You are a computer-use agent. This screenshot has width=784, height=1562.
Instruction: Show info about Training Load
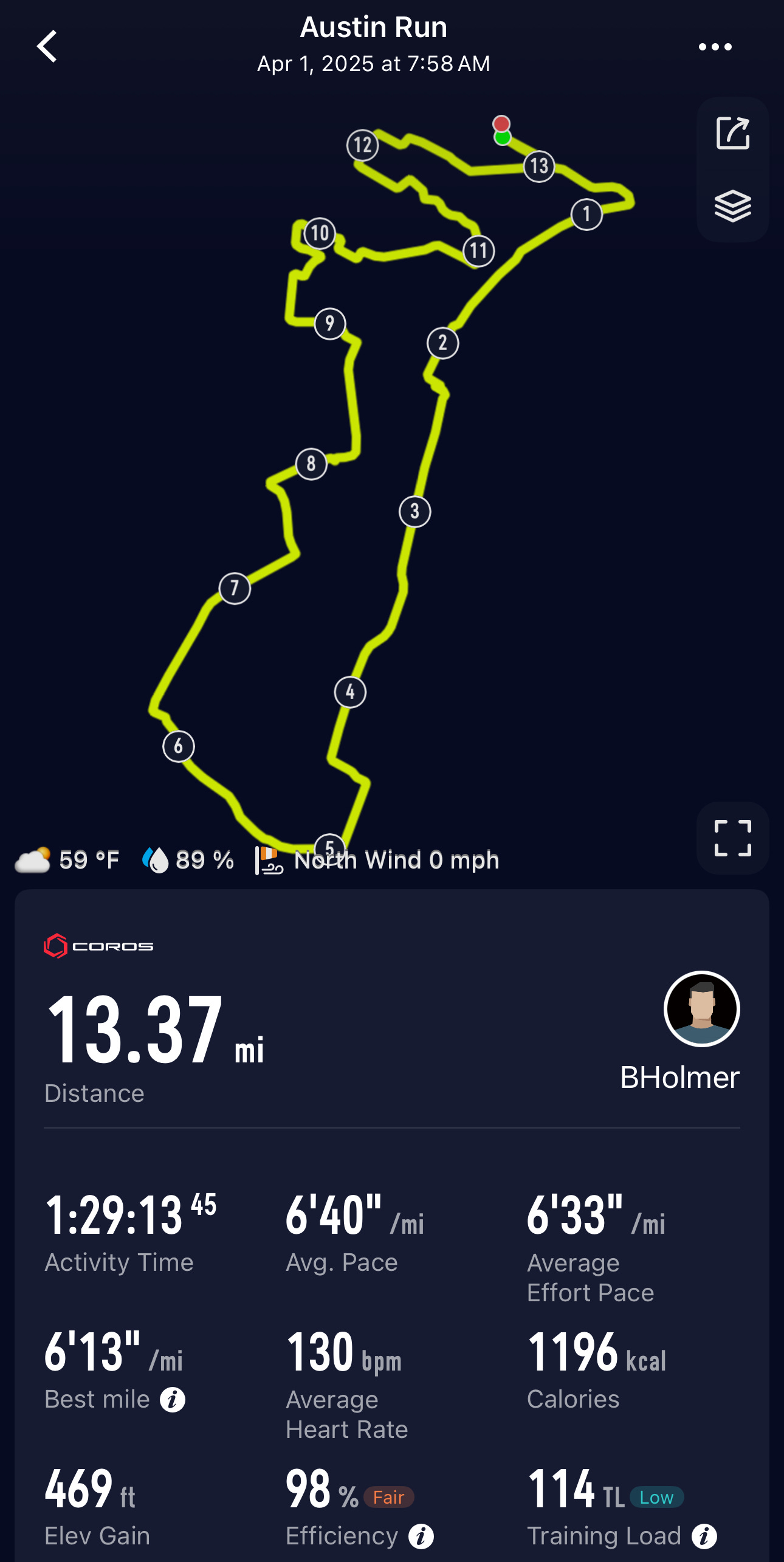(704, 1536)
